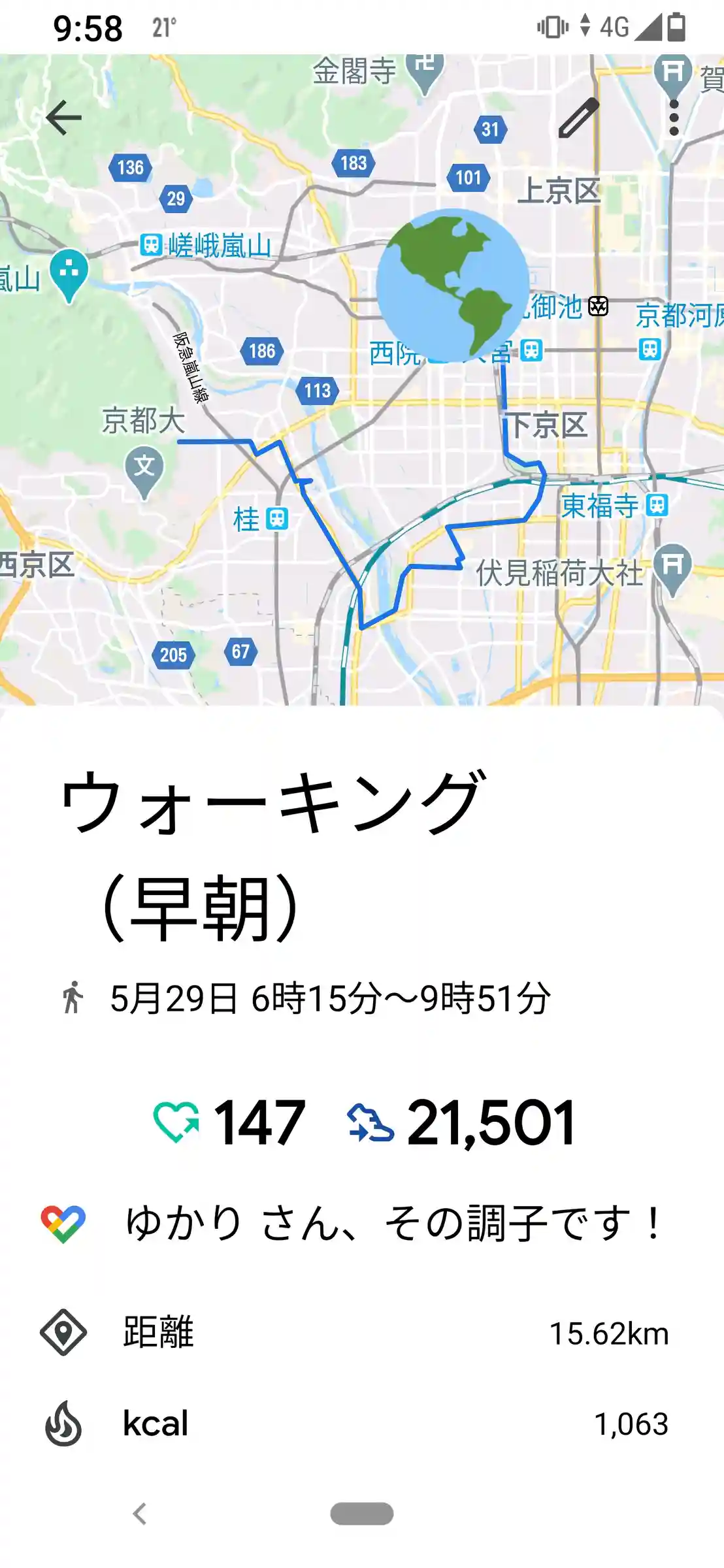The width and height of the screenshot is (724, 1568).
Task: Open the overflow menu
Action: coord(674,118)
